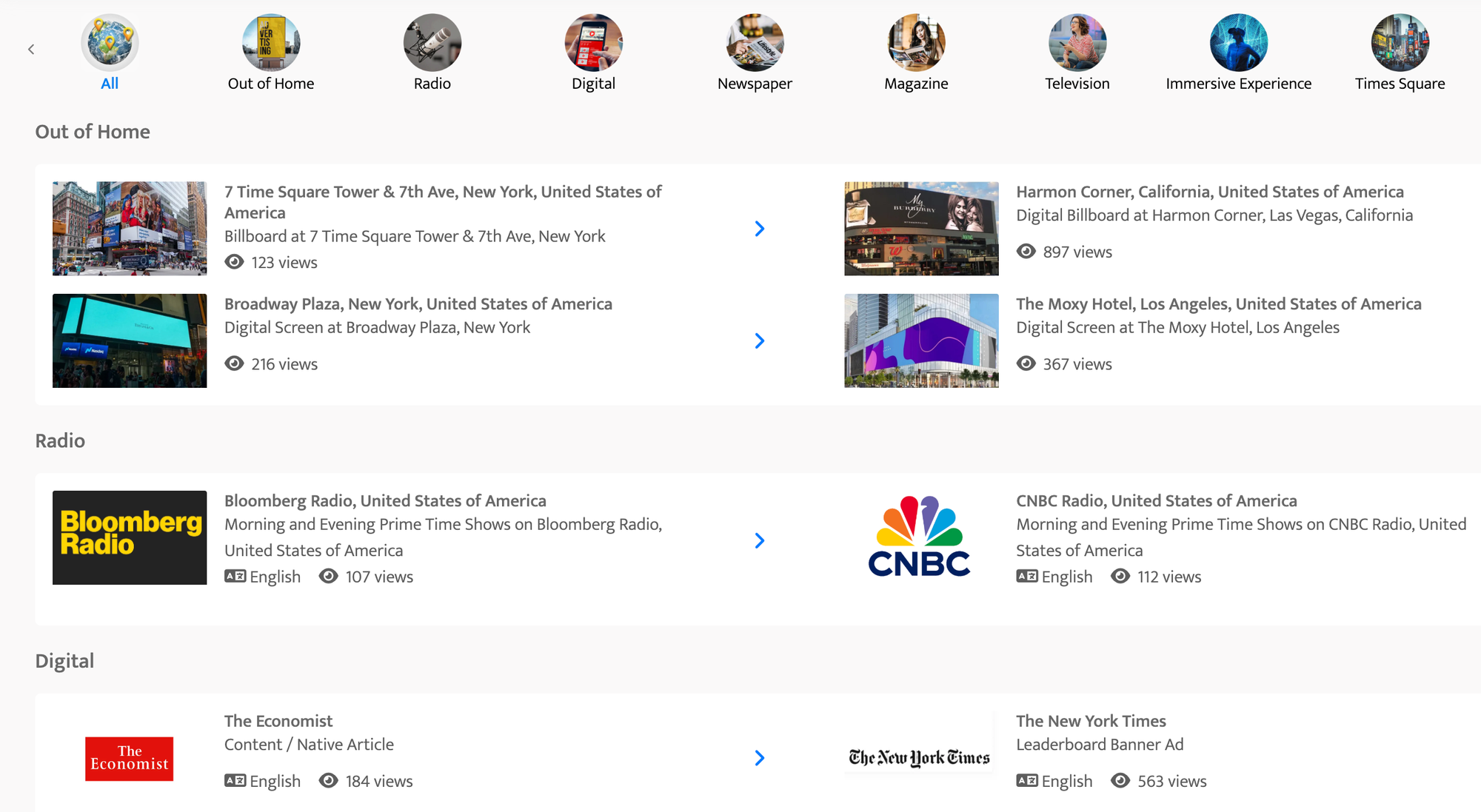Open the Digital category
Screen dimensions: 1481x812
(x=593, y=53)
